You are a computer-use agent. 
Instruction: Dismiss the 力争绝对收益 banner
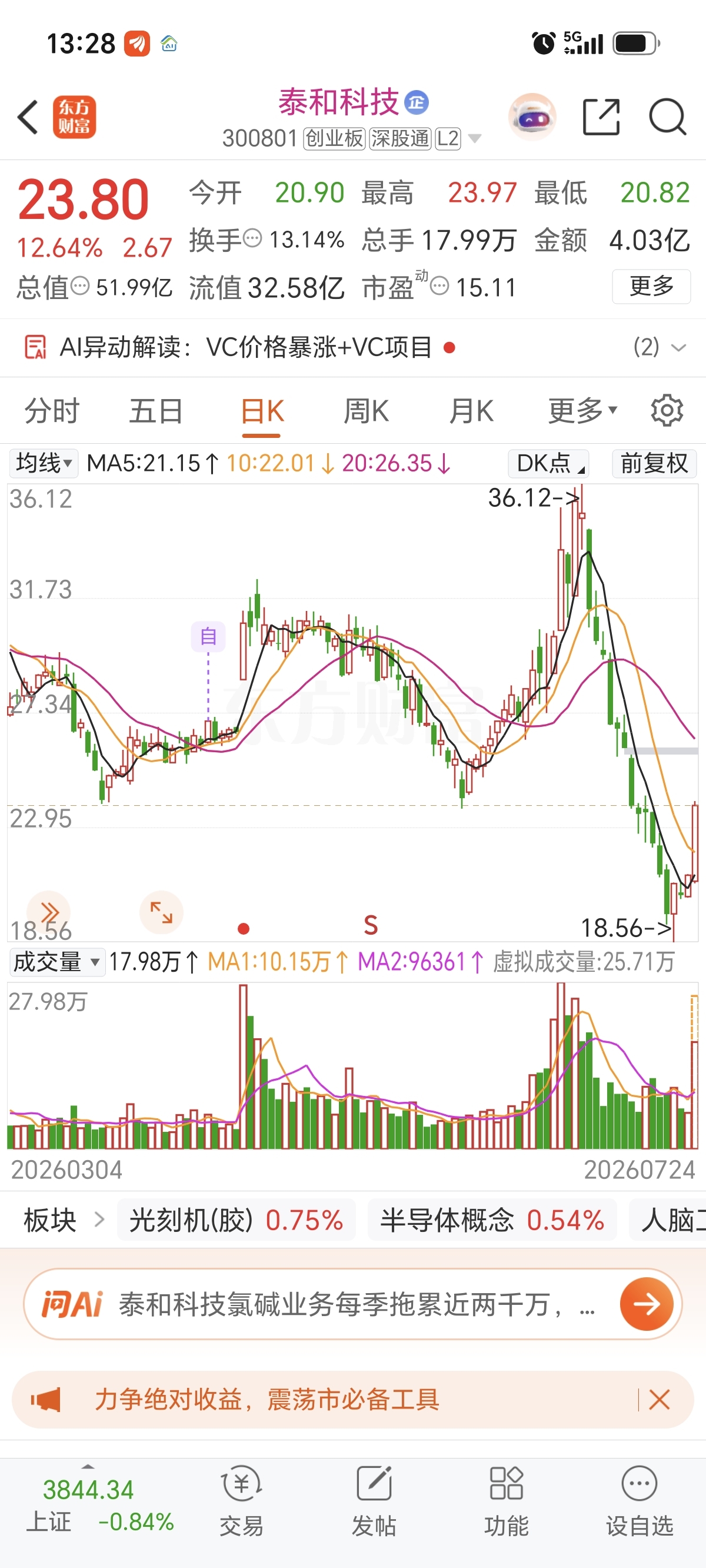tap(659, 1400)
